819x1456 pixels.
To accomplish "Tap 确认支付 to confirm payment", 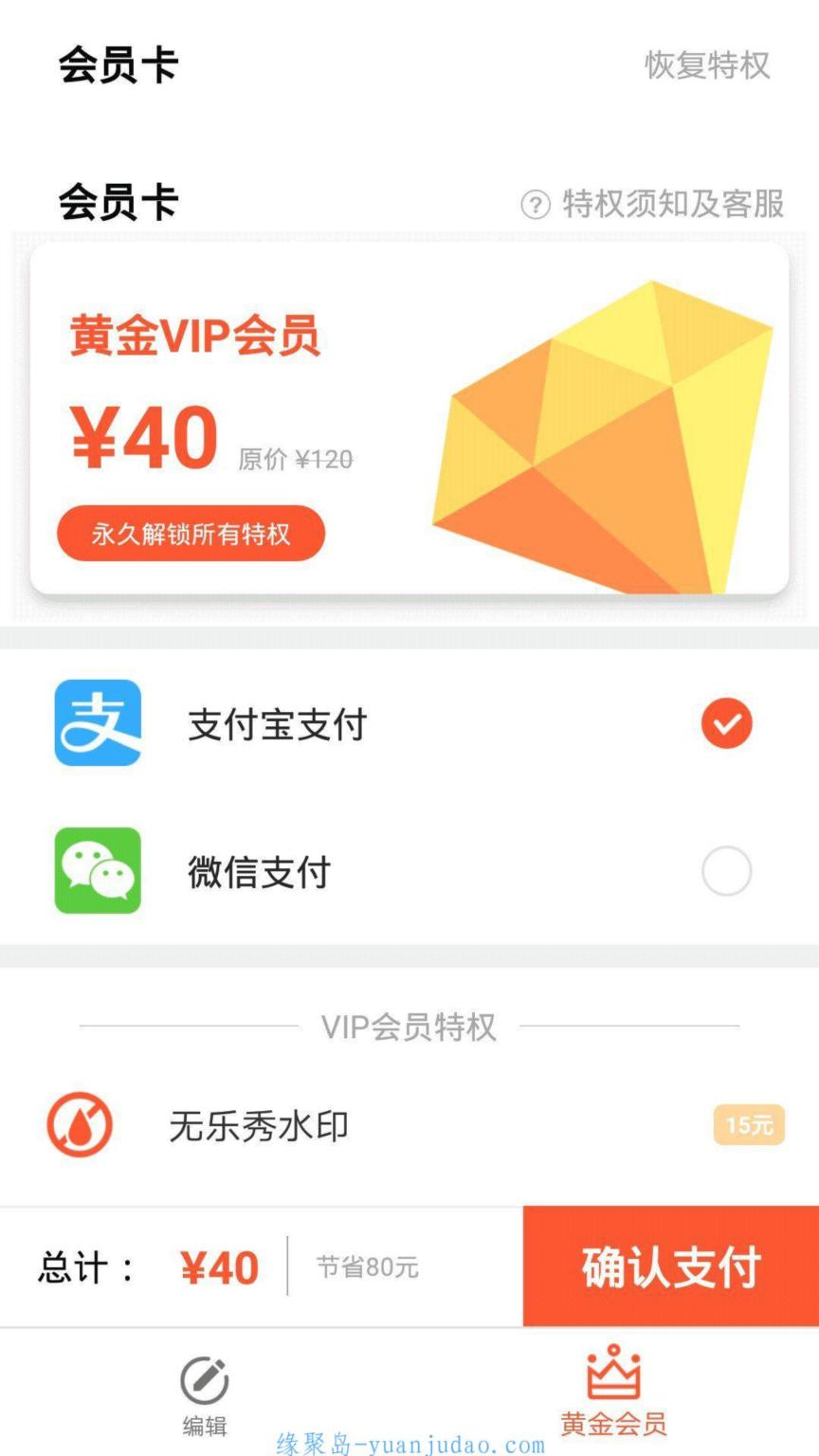I will 671,1266.
